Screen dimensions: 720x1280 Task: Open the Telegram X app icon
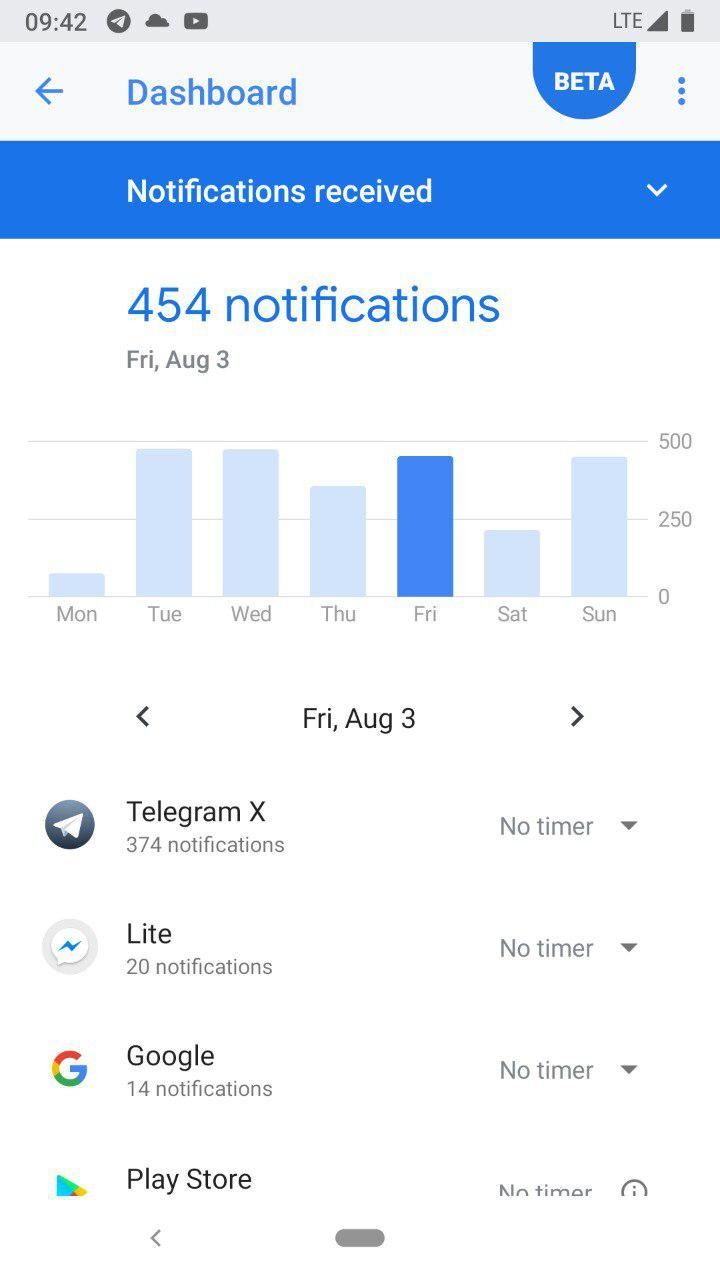69,824
